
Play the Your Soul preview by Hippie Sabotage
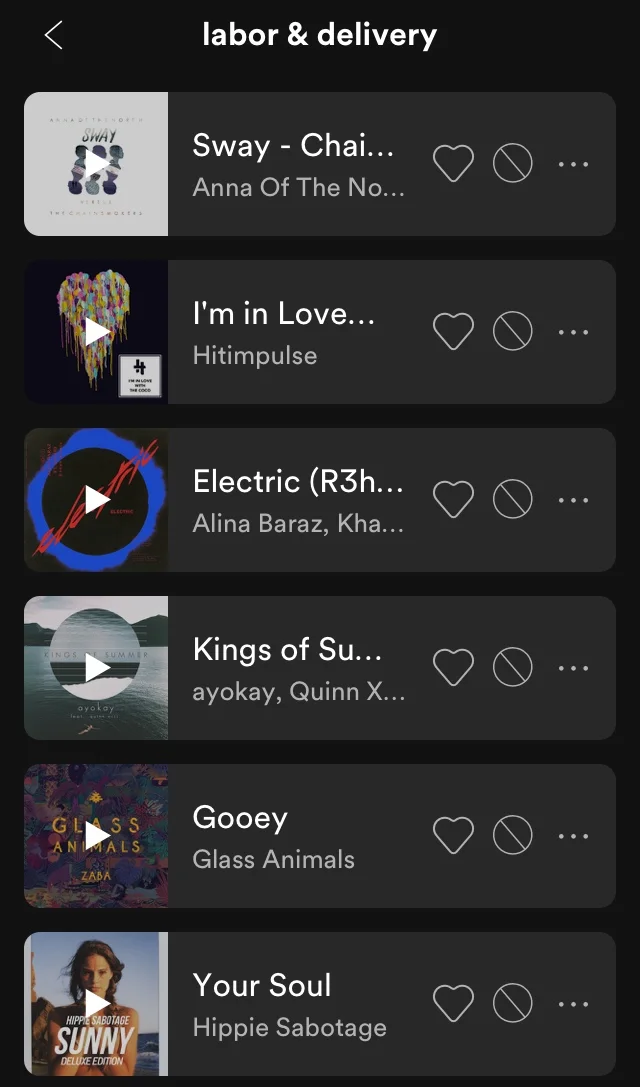point(96,1004)
